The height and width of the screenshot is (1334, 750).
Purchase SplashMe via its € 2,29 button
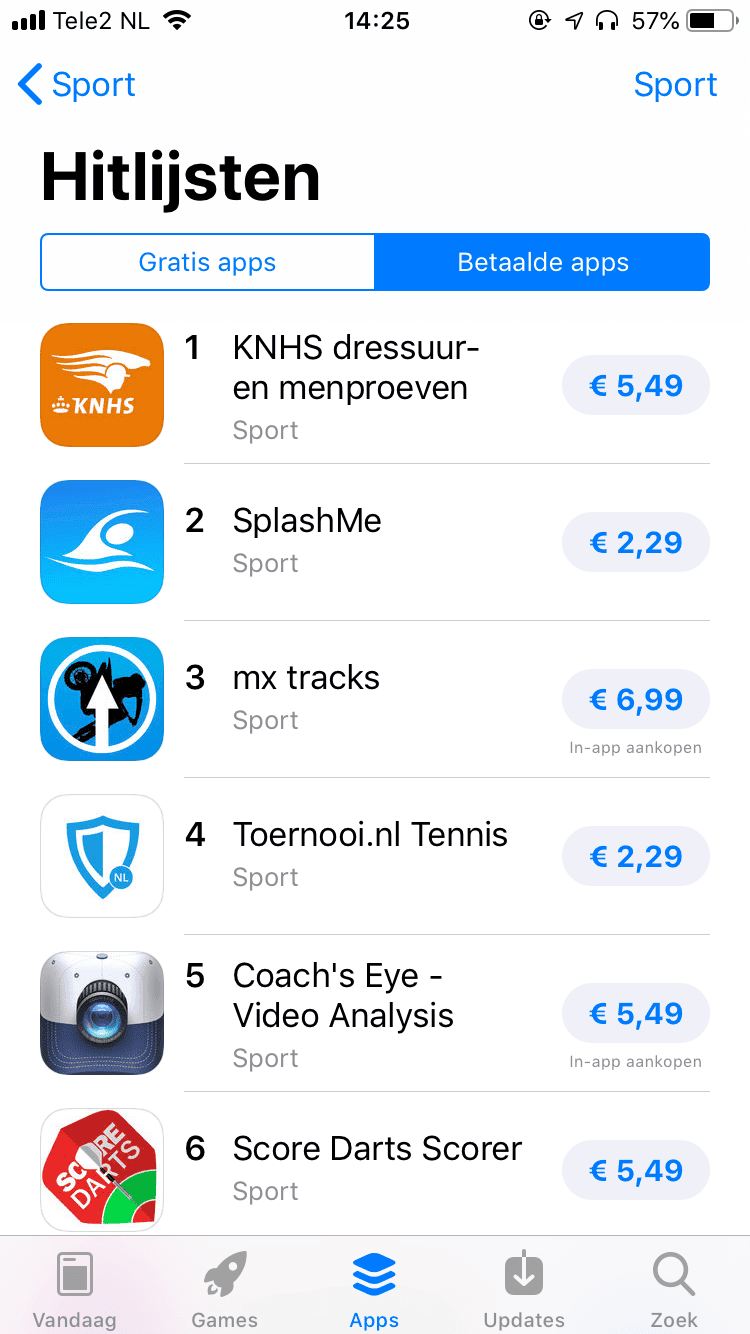pos(635,541)
